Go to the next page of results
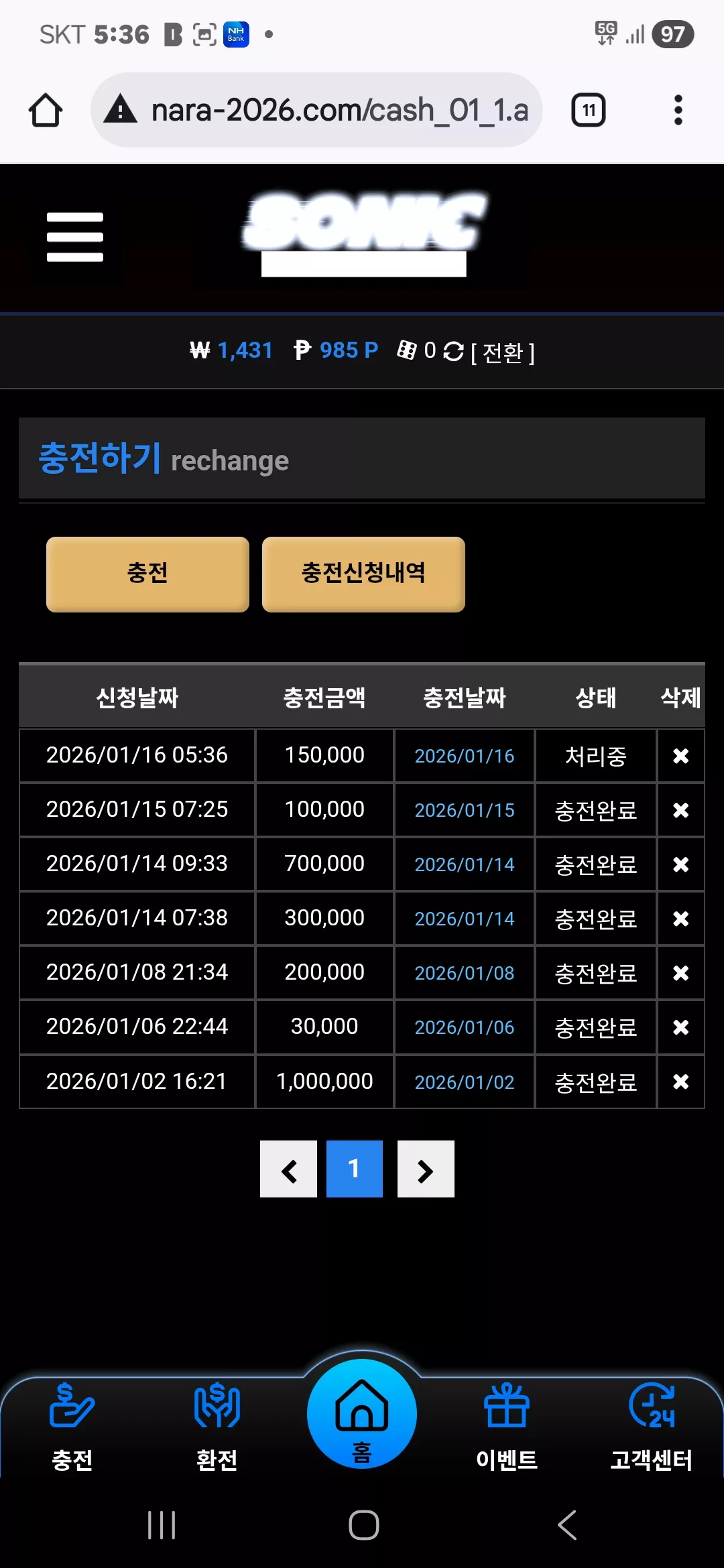 [x=426, y=1169]
